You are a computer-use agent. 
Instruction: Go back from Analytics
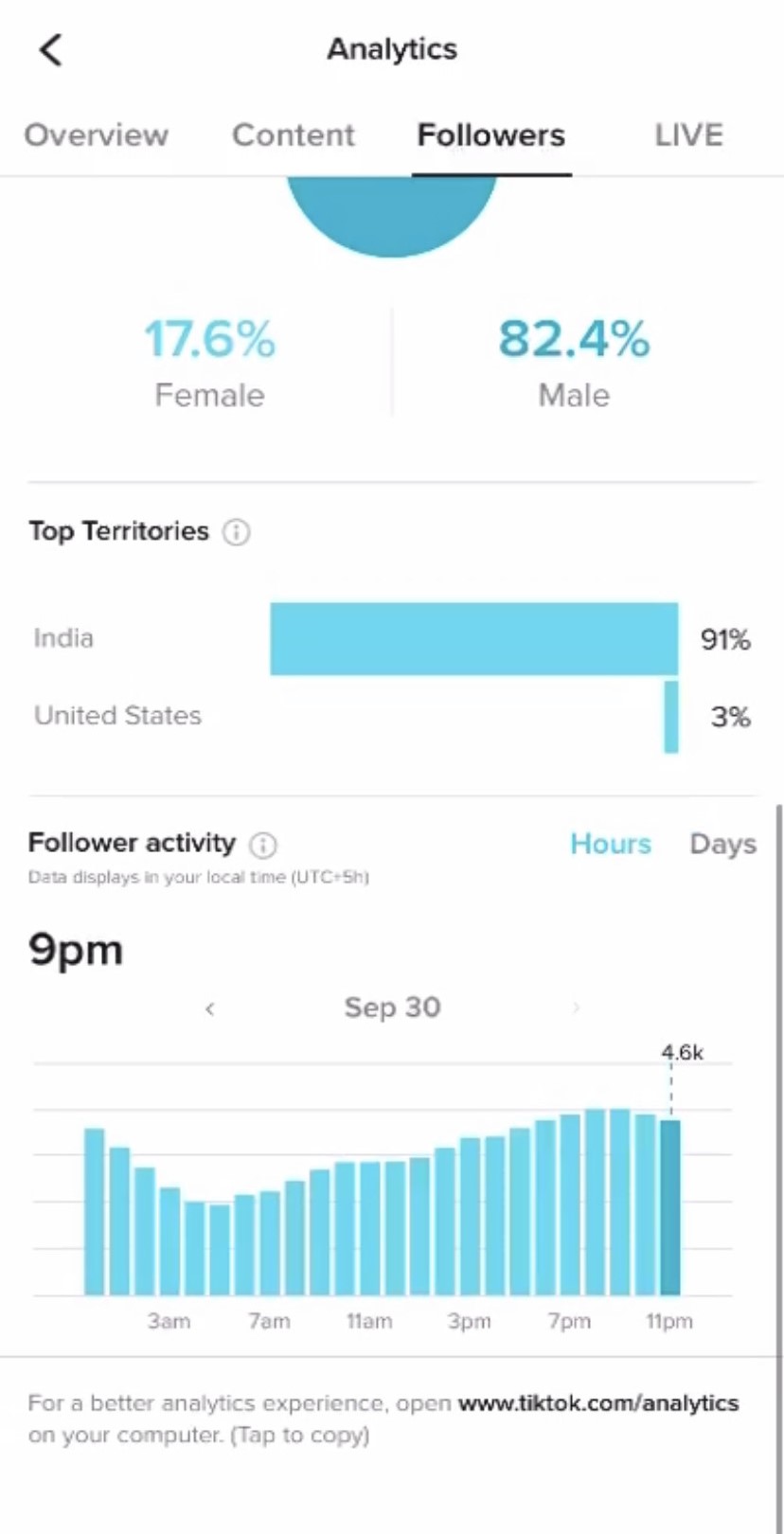click(51, 49)
